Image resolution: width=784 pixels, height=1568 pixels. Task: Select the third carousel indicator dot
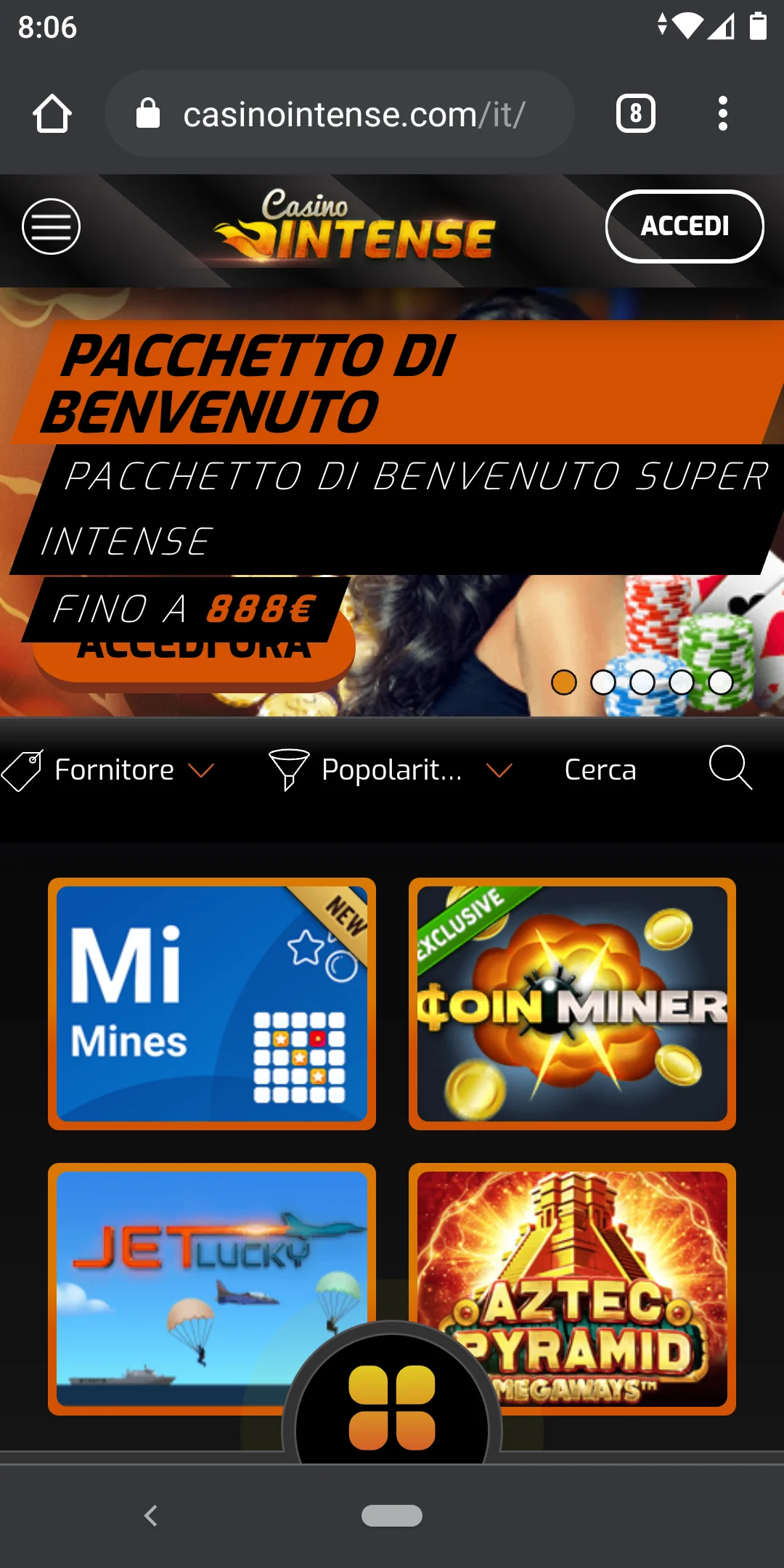pos(643,681)
